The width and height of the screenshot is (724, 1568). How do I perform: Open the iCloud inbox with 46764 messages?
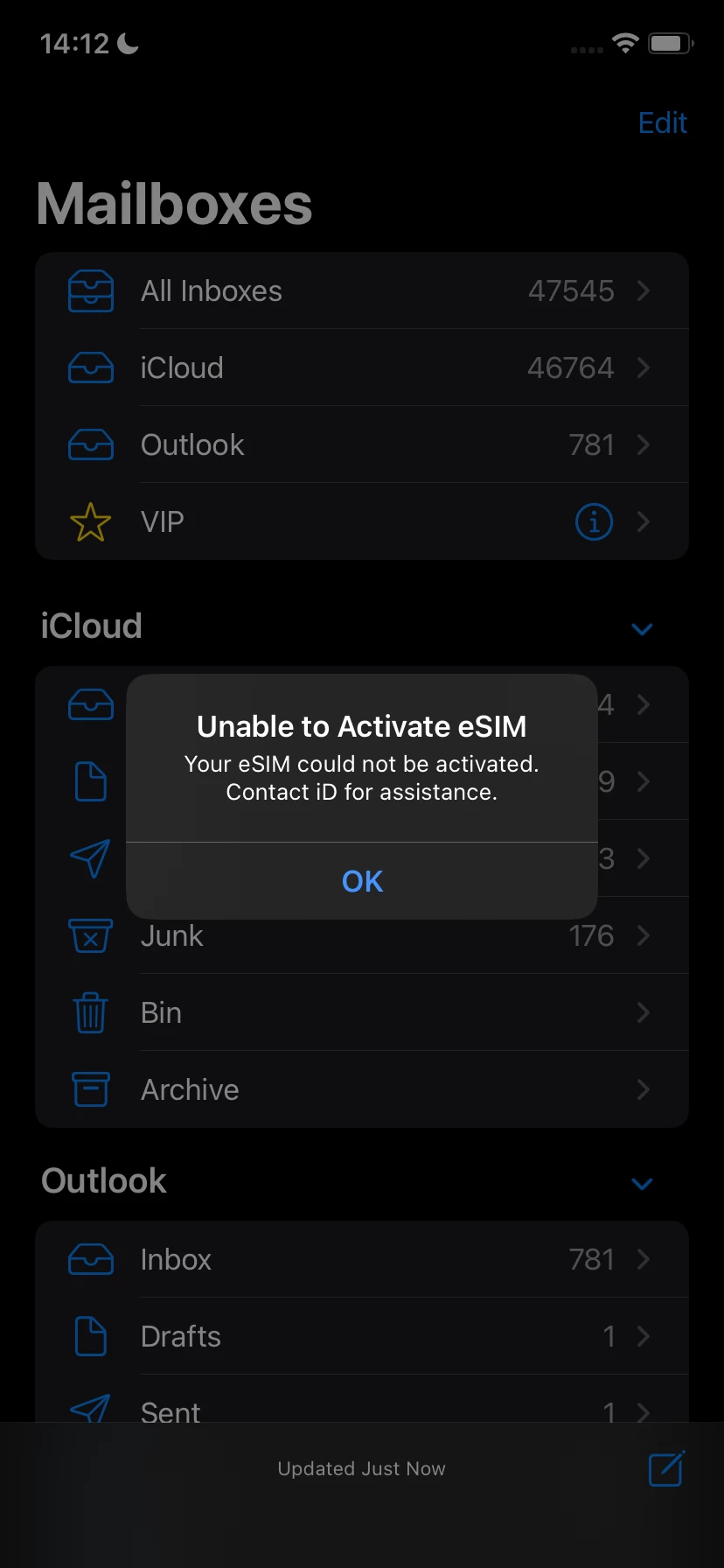[362, 368]
